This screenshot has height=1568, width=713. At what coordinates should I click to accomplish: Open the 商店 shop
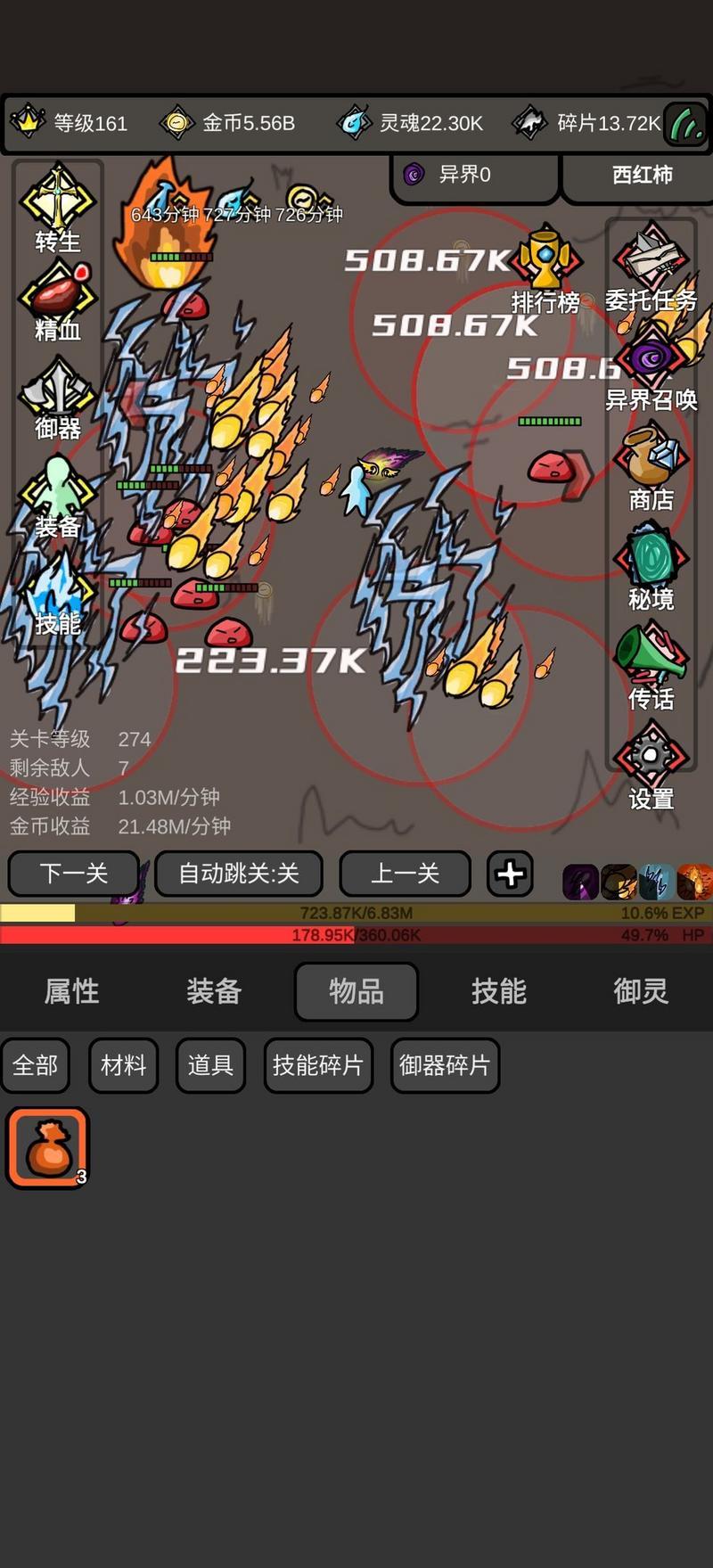652,467
